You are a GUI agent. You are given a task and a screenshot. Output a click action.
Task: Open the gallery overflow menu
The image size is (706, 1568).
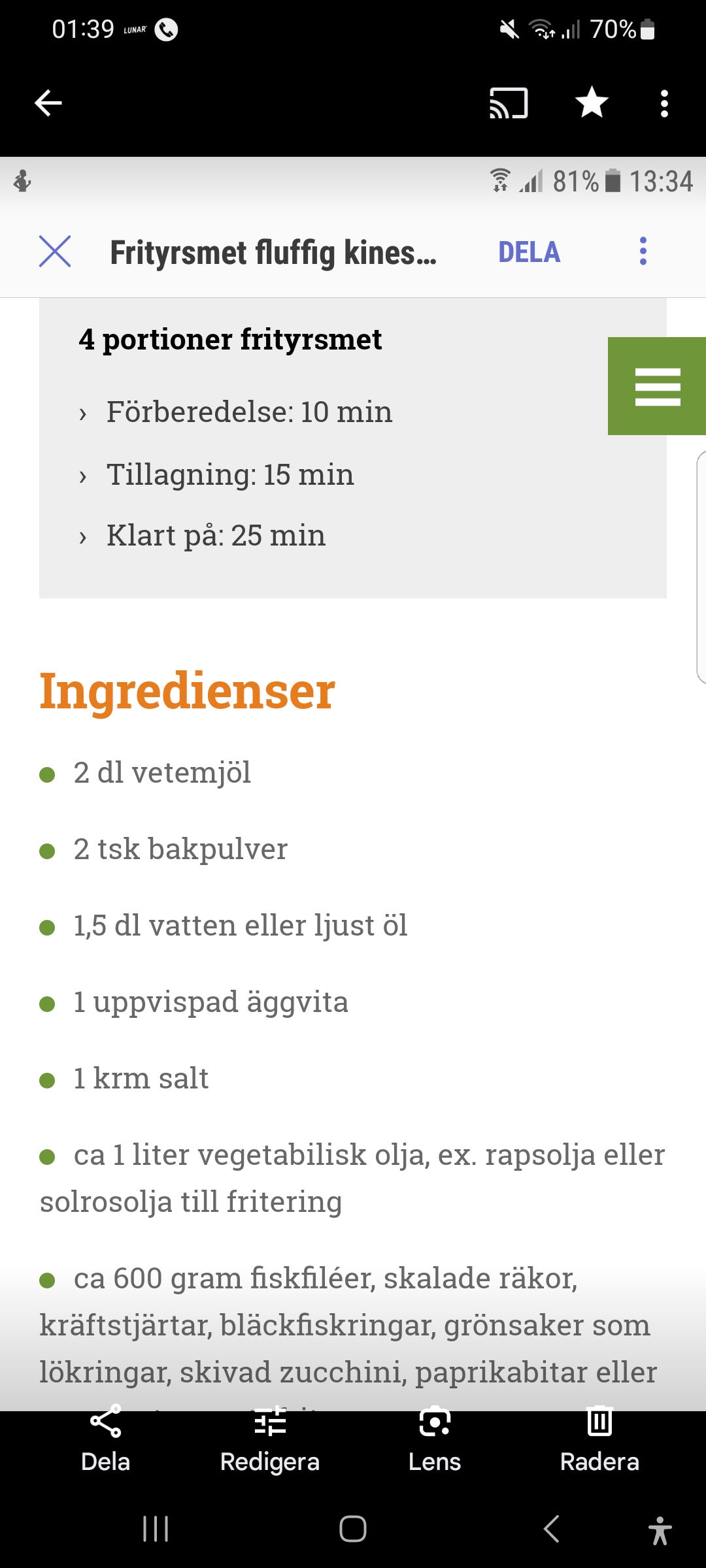(664, 103)
